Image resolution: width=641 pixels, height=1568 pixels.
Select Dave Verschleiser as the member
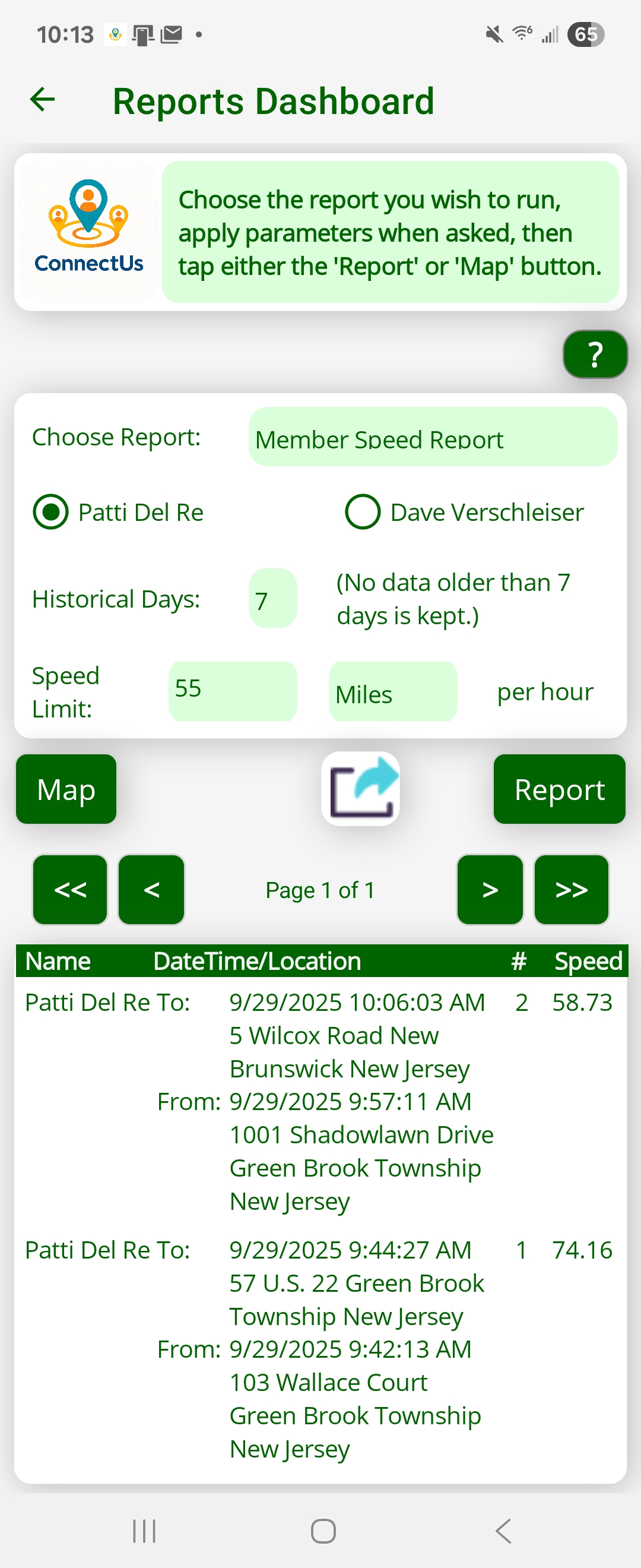363,512
